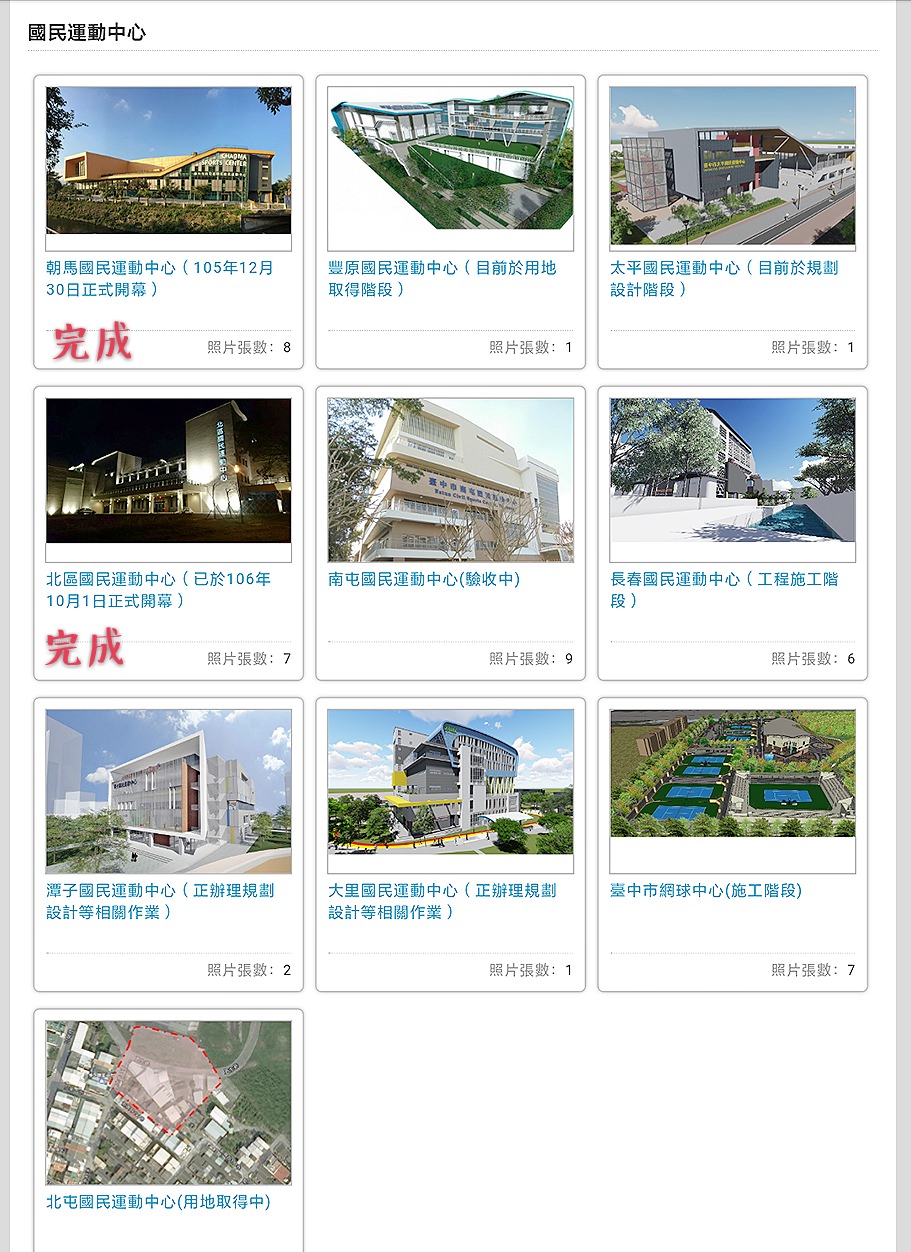
Task: View the 長春國民運動中心 rendering thumbnail
Action: tap(732, 471)
